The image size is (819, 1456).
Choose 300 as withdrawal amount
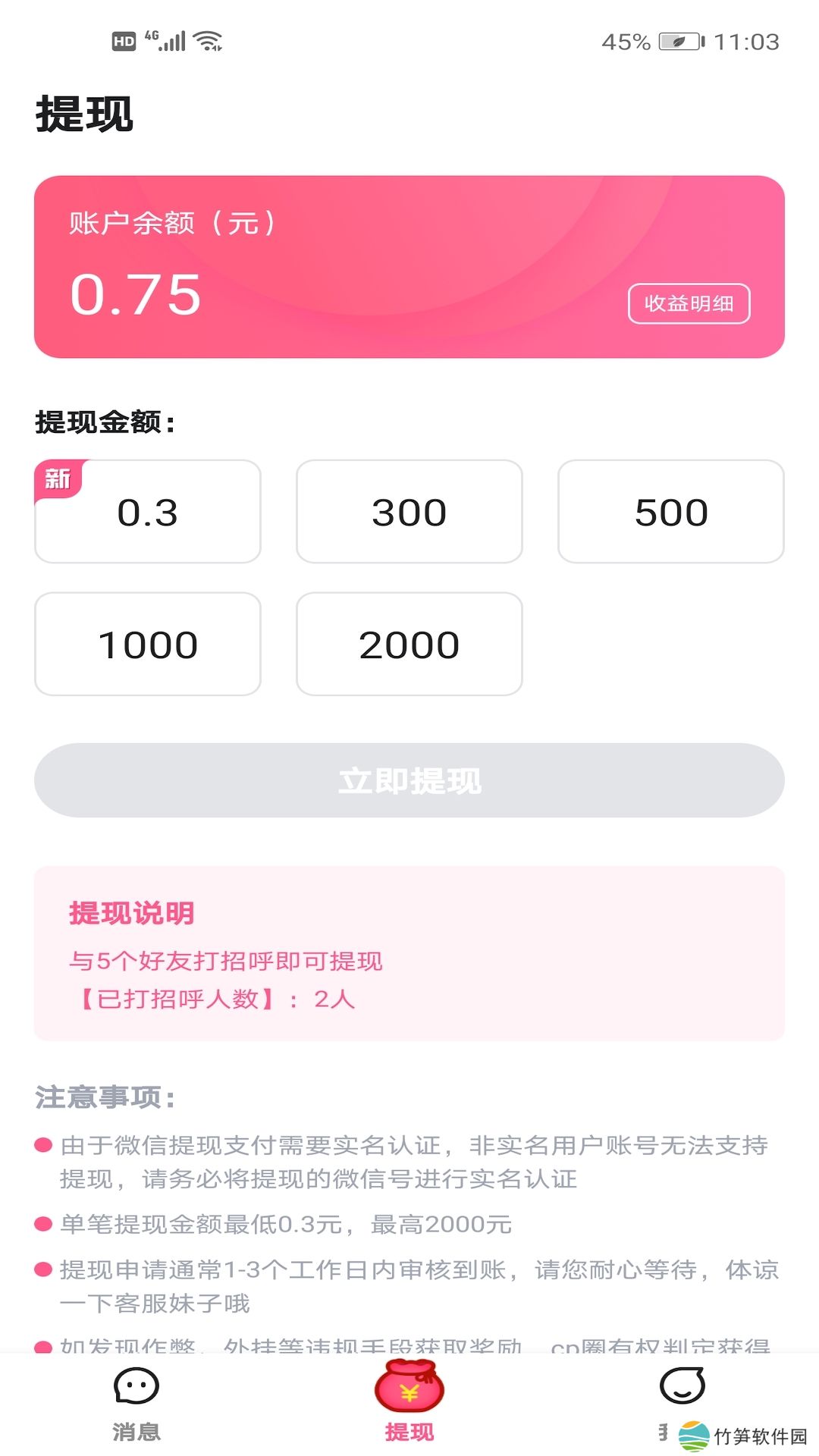point(409,512)
